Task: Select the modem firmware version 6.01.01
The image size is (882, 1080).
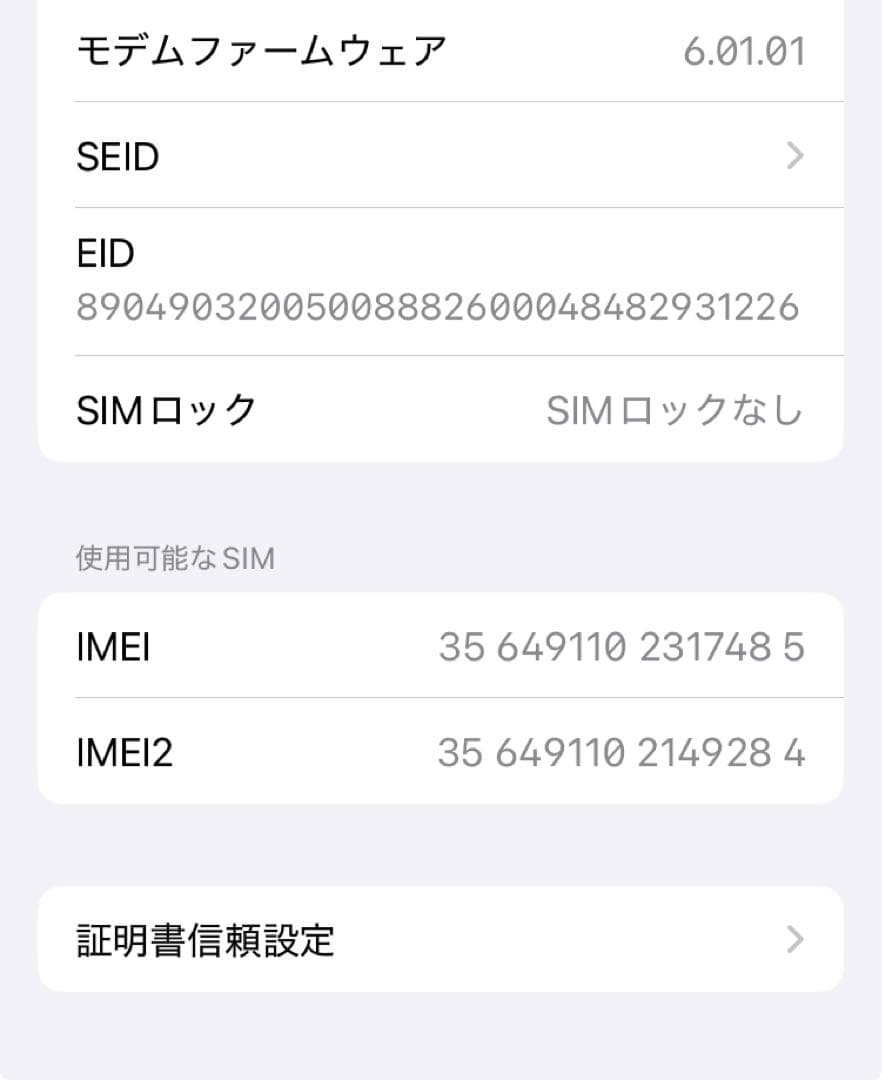Action: pos(744,50)
